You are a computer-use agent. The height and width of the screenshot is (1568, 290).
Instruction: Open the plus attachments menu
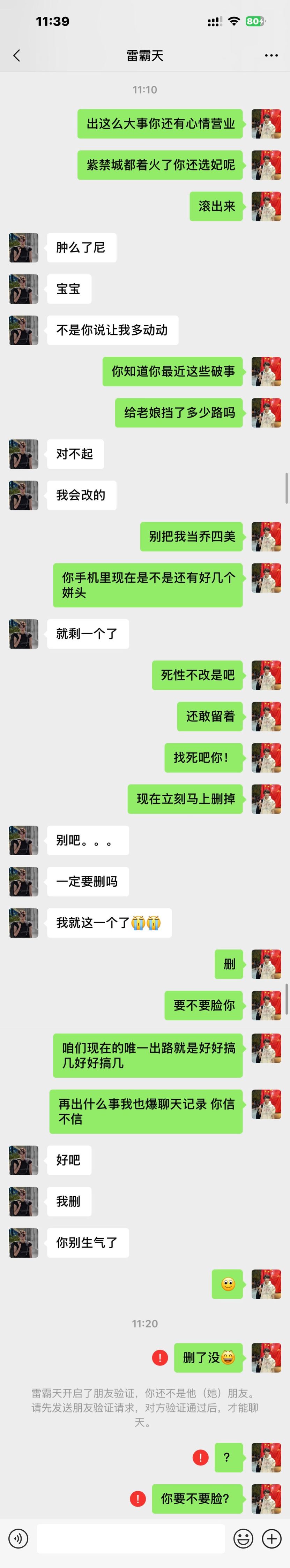click(x=271, y=1539)
